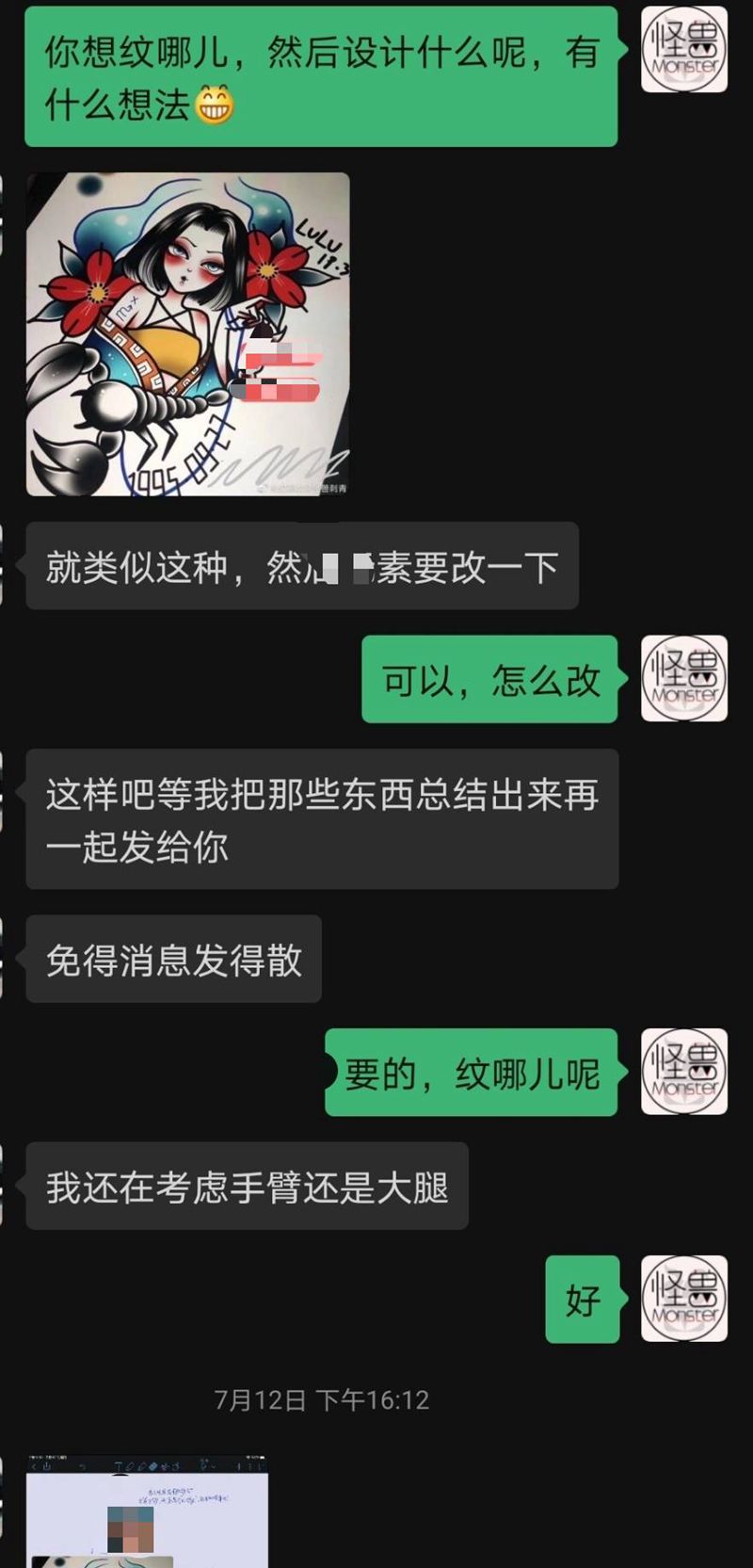The image size is (753, 1568).
Task: View sender profile beside the "好" reply
Action: coord(684,1299)
